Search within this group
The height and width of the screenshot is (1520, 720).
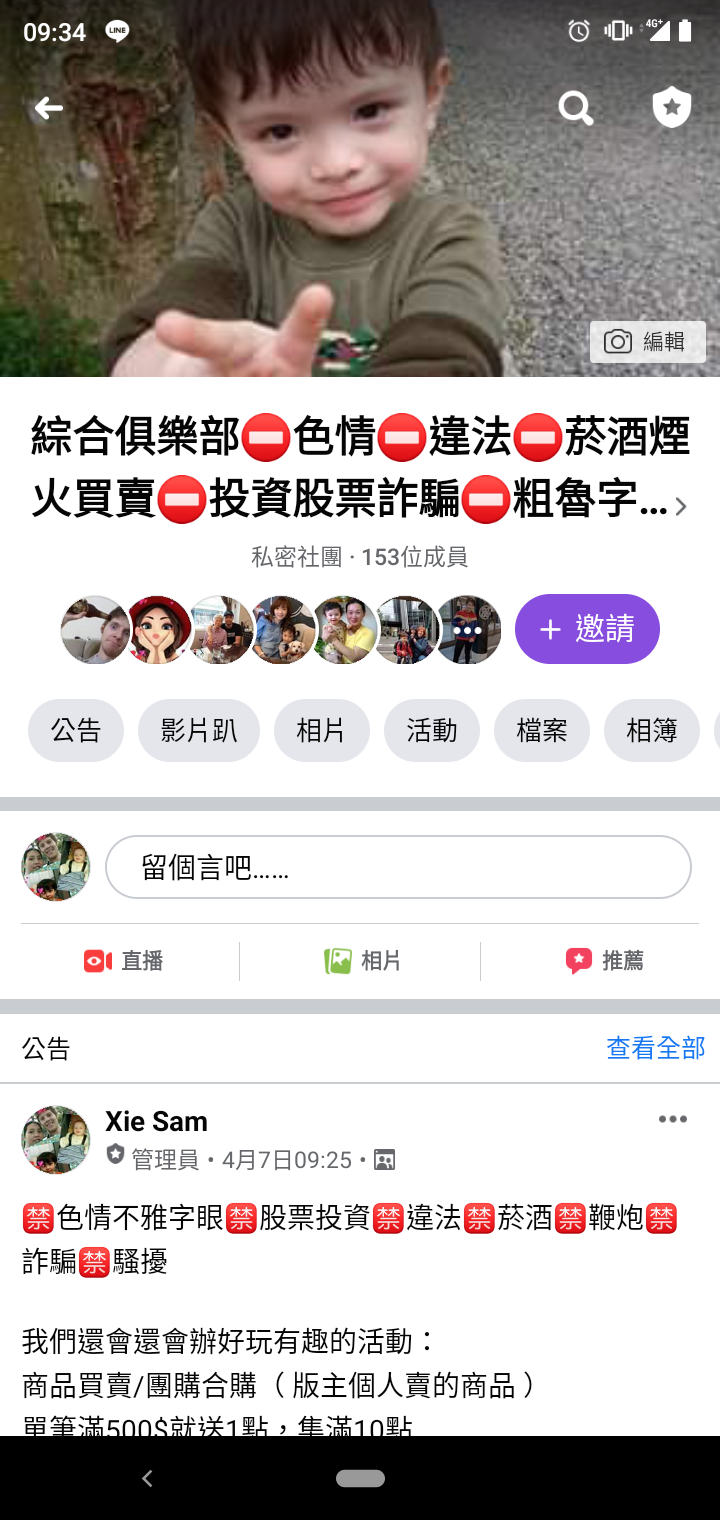pyautogui.click(x=576, y=109)
